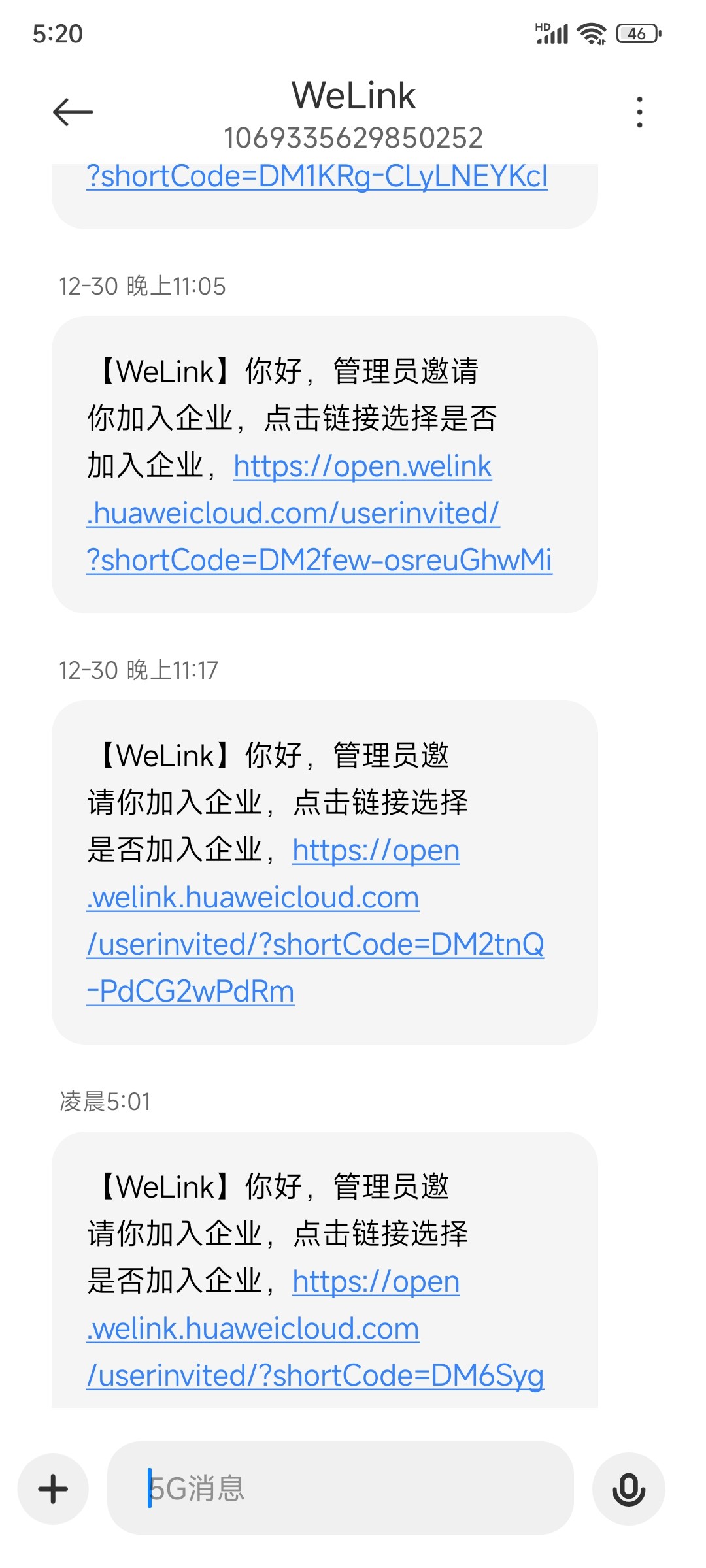Open the link with shortCode DM1KRg-CLyLNEYKcl

click(x=317, y=176)
